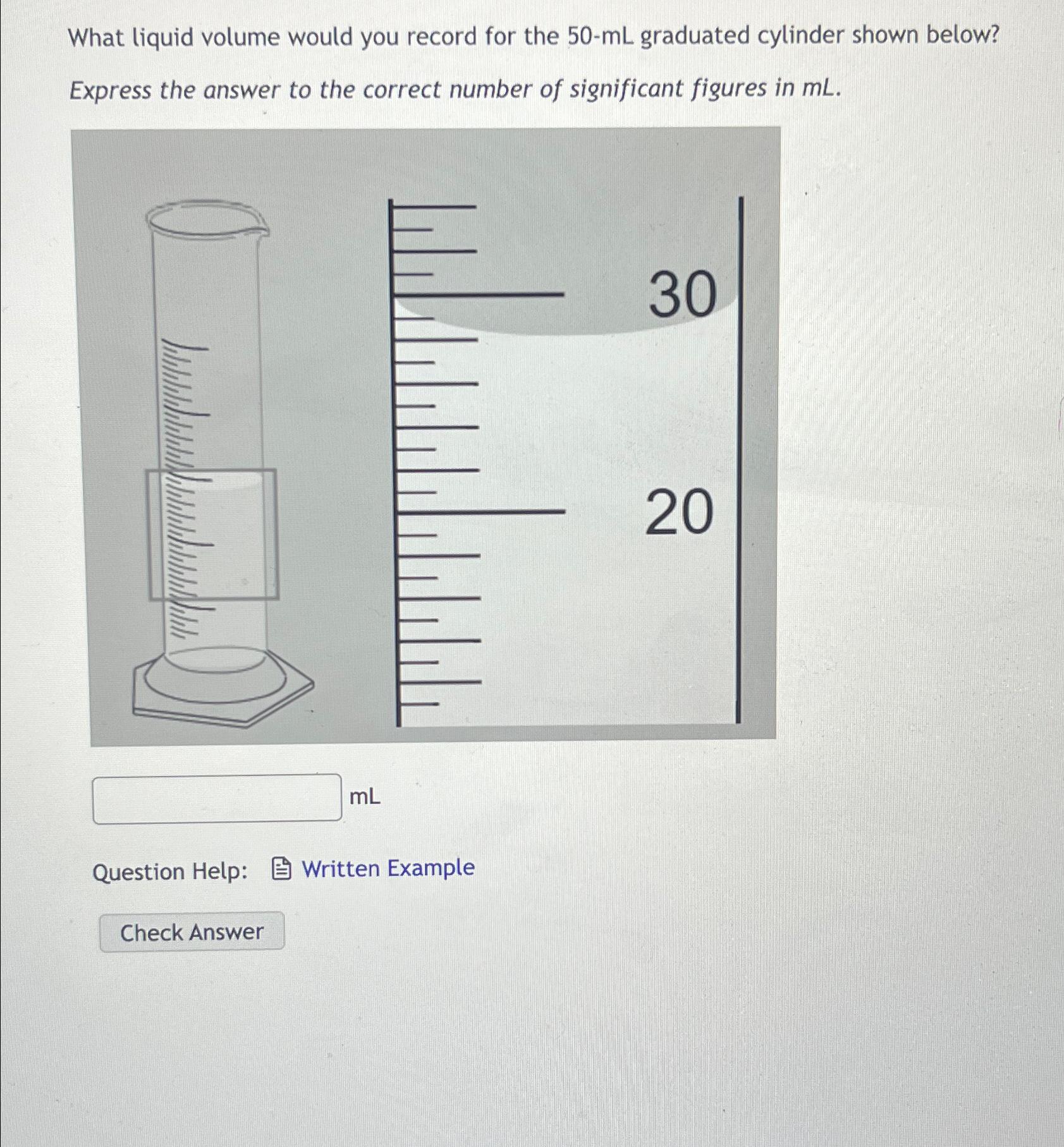1064x1147 pixels.
Task: Click the 30 label on the zoomed scale
Action: point(683,294)
